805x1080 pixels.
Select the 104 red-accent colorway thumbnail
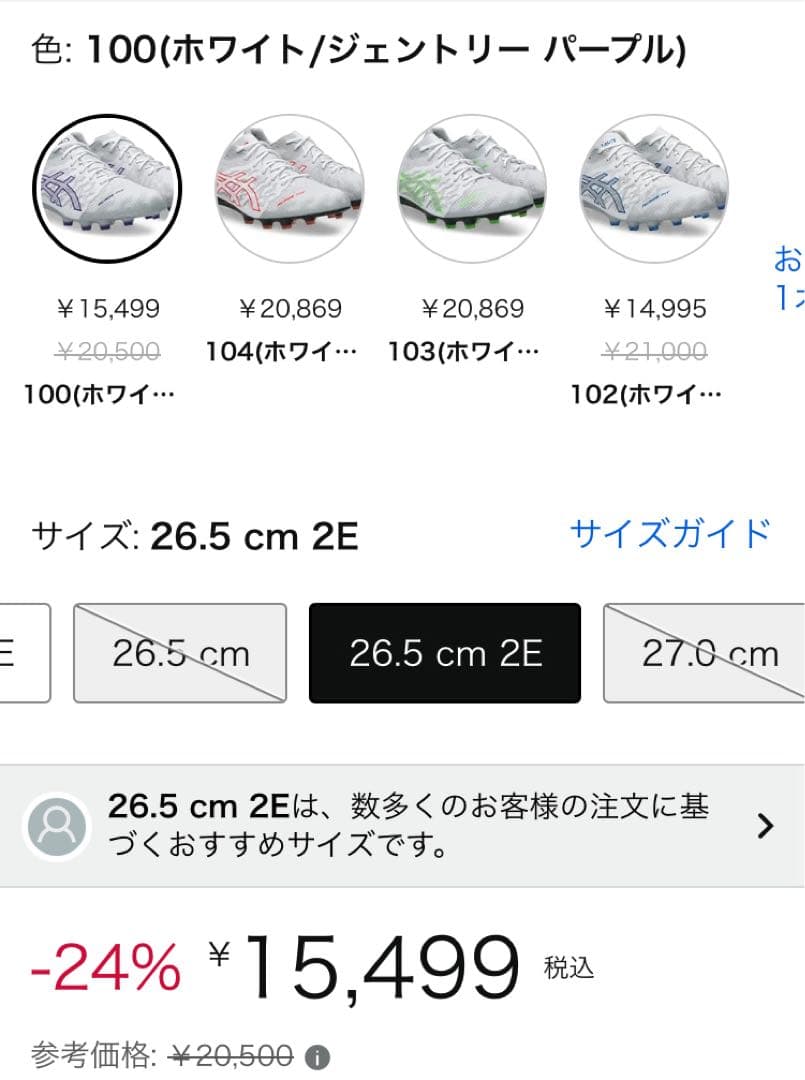pos(289,188)
